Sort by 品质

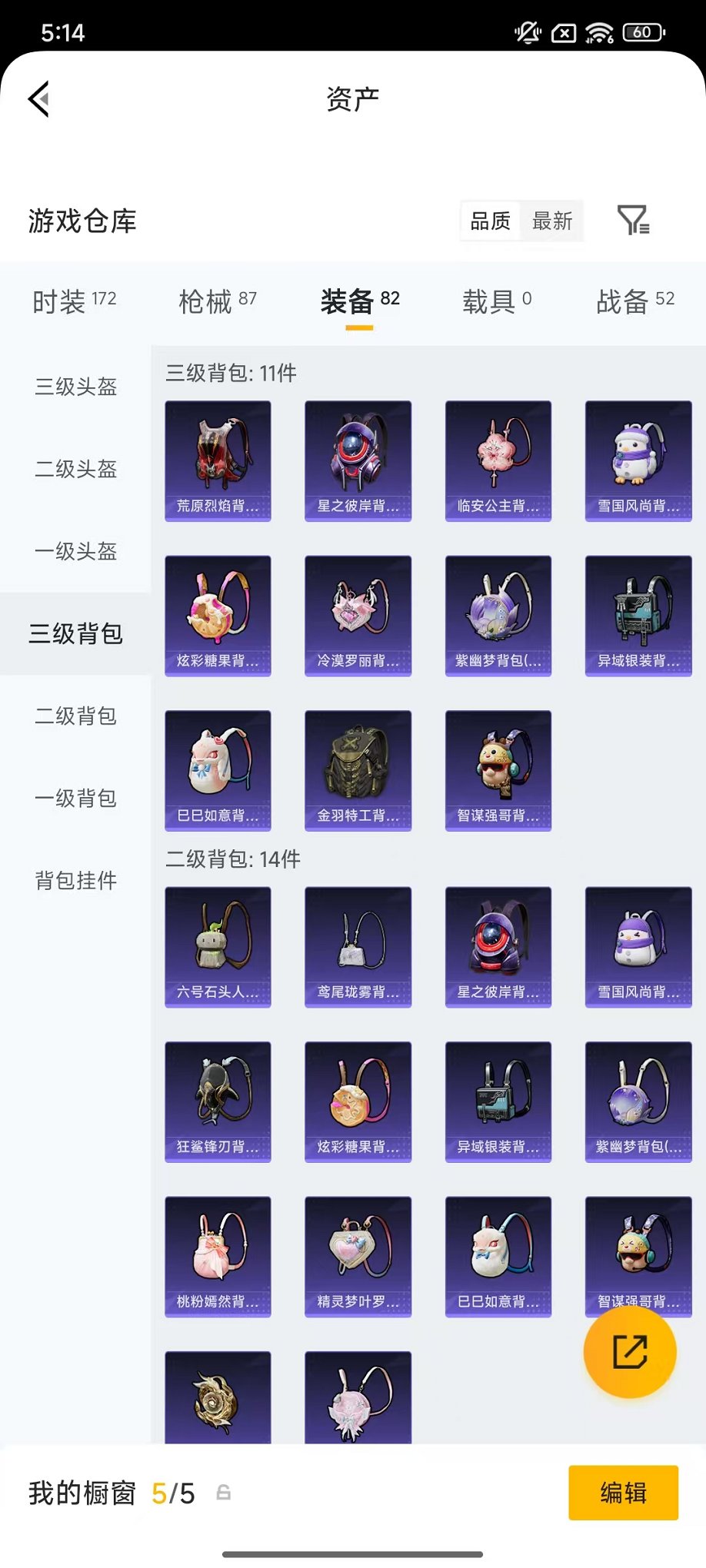coord(491,221)
